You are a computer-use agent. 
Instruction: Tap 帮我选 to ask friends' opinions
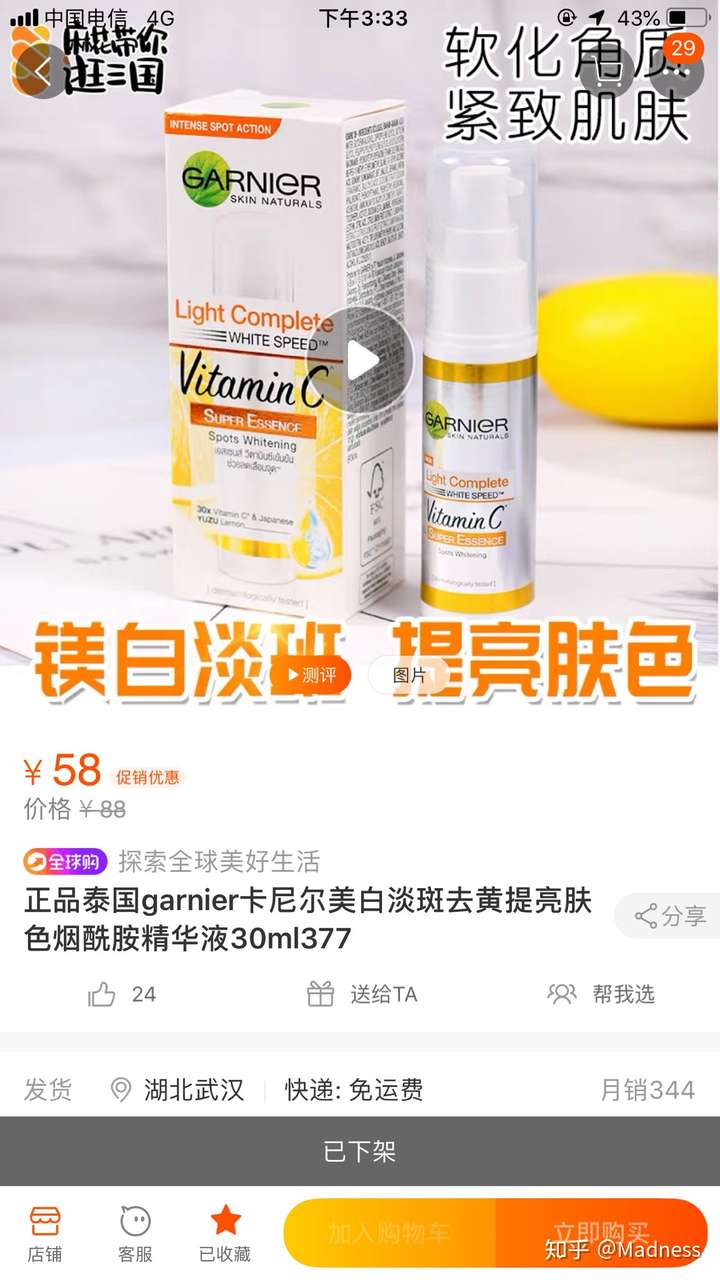pos(601,994)
